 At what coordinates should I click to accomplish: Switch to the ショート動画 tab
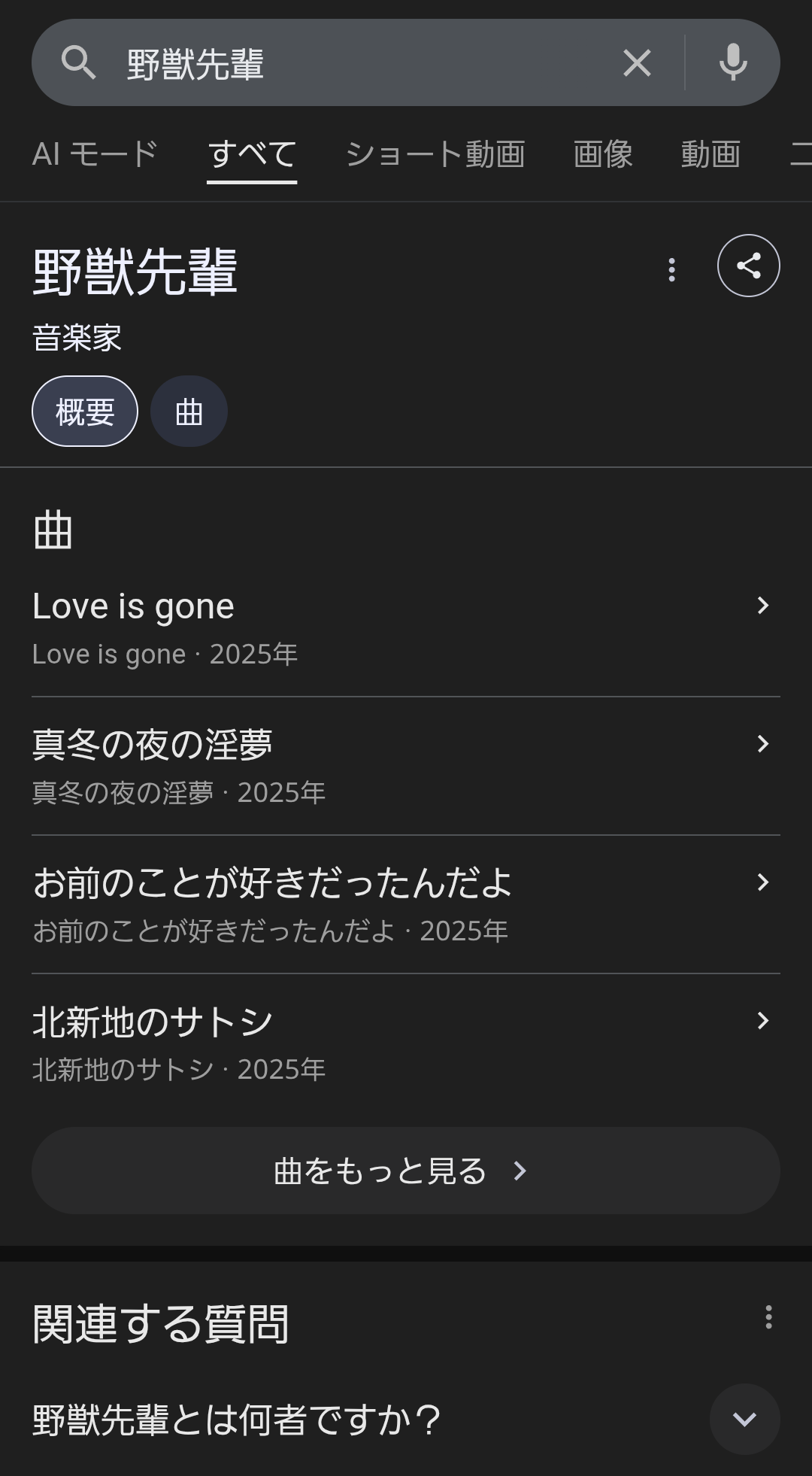[435, 154]
